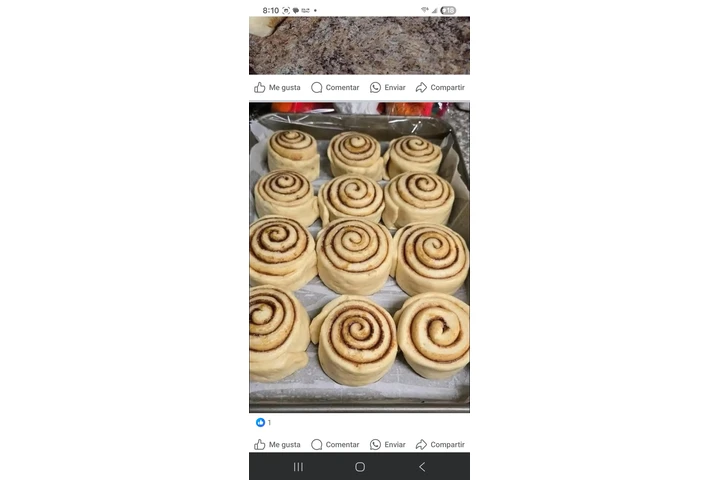Tap Compartir under the cinnamon rolls photo
This screenshot has height=480, width=720.
(440, 444)
